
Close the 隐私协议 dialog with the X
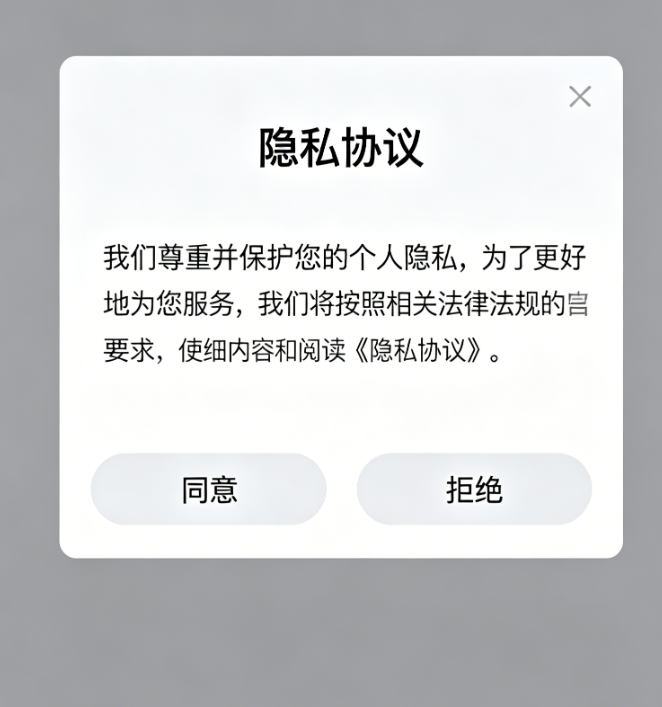580,96
